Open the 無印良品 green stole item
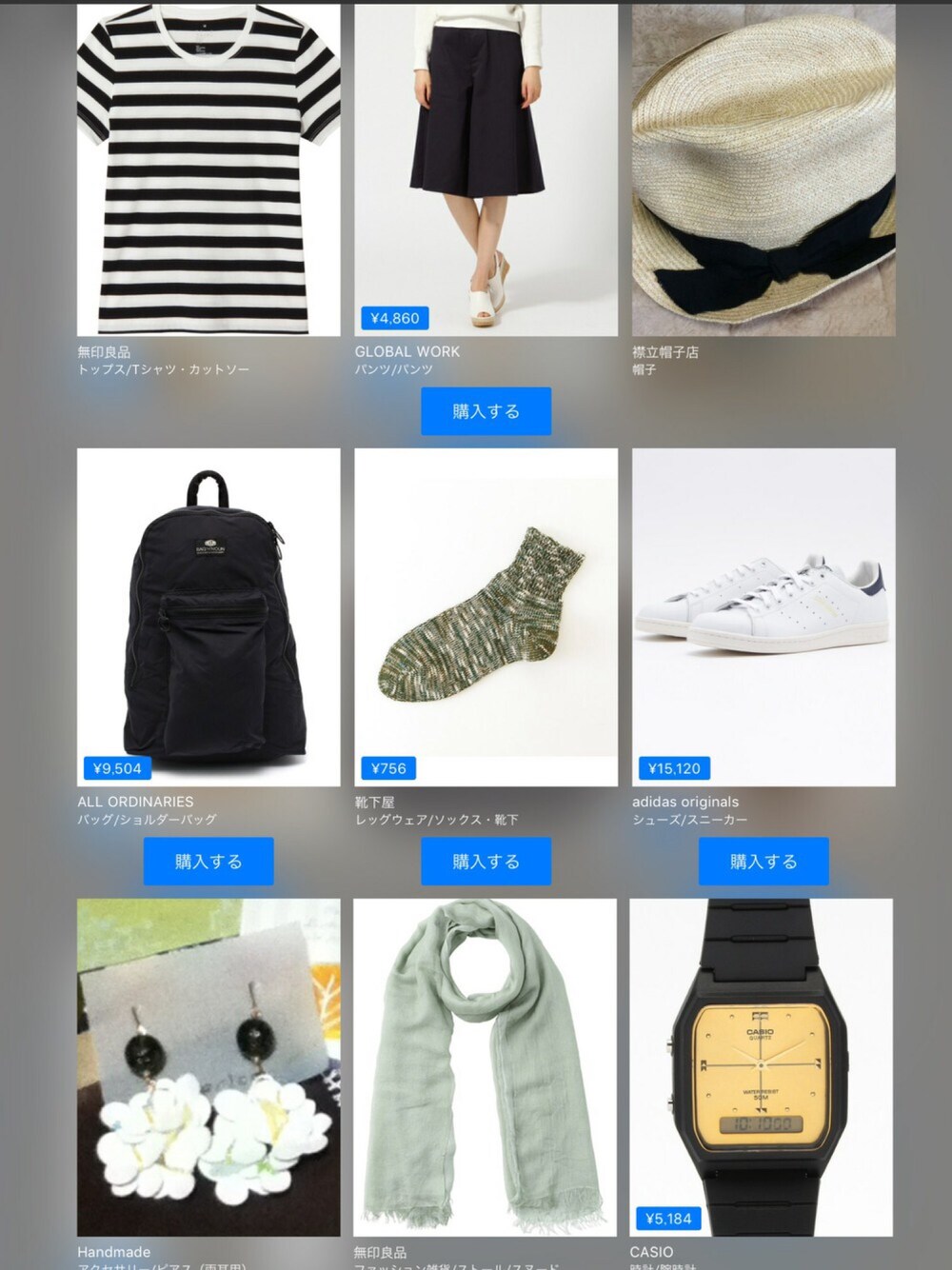Viewport: 952px width, 1270px height. tap(485, 1066)
